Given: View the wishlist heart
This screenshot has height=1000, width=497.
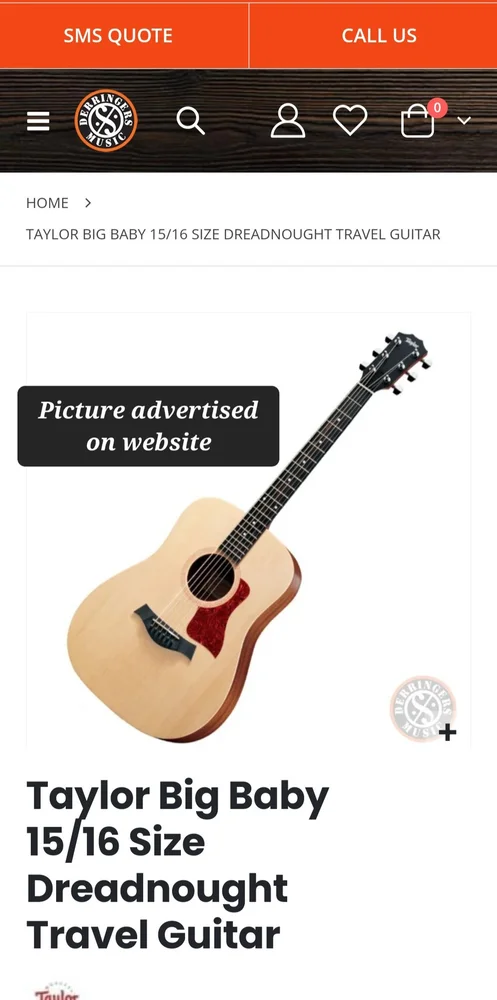Looking at the screenshot, I should [350, 121].
